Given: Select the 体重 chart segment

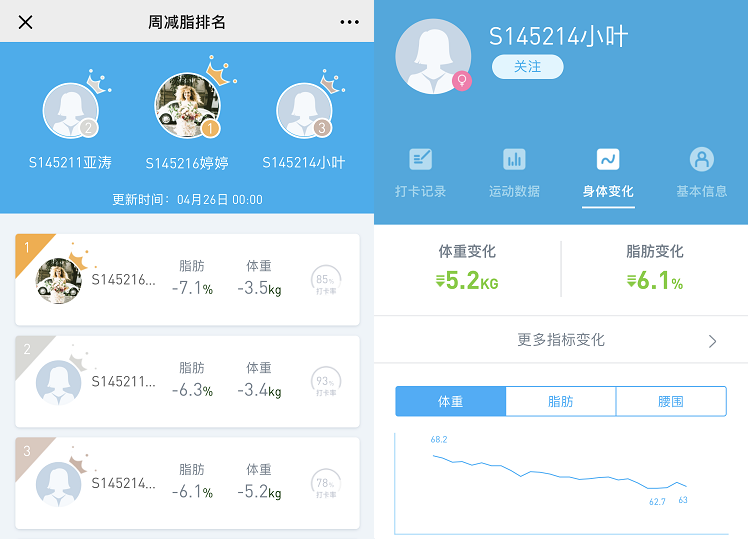Looking at the screenshot, I should pyautogui.click(x=451, y=401).
